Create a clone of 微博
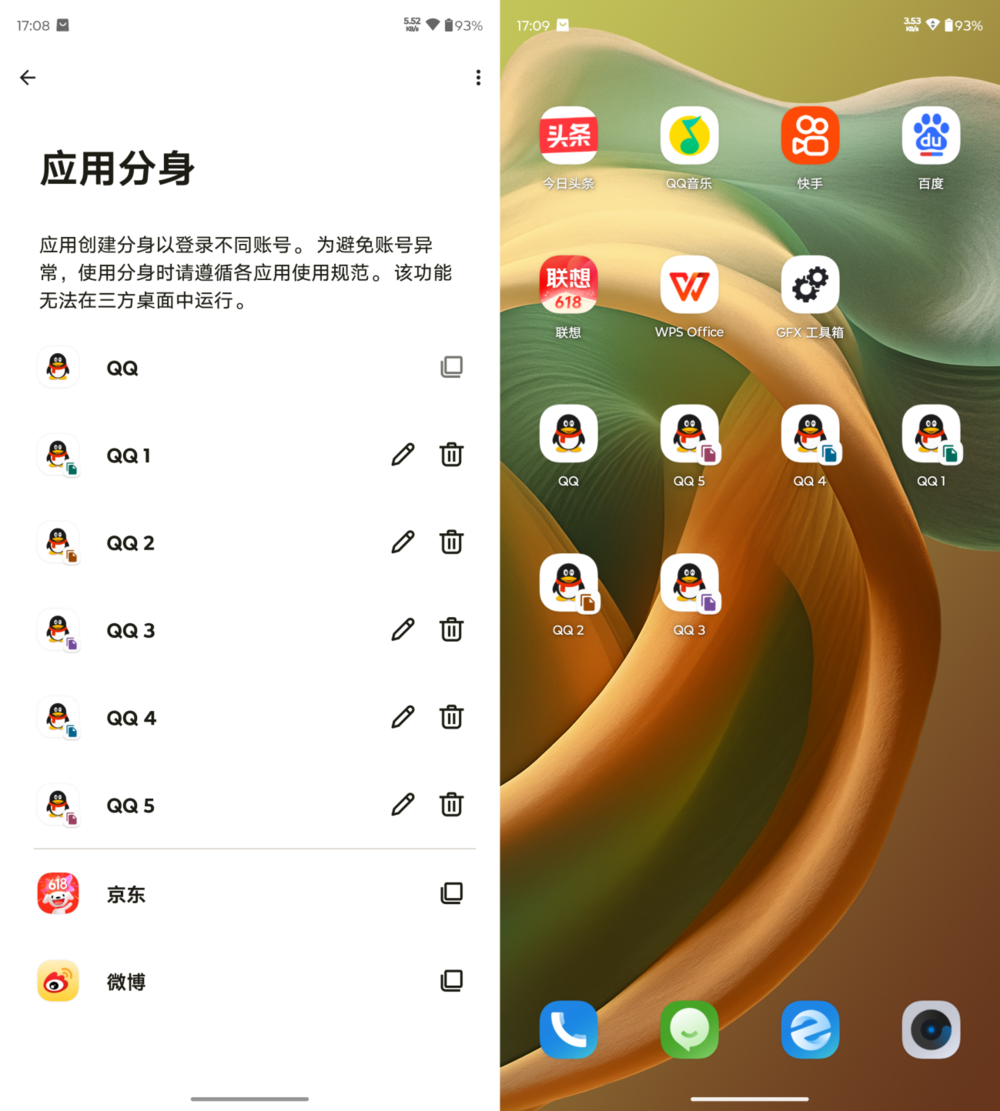Screen dimensions: 1000x1111 pos(452,981)
